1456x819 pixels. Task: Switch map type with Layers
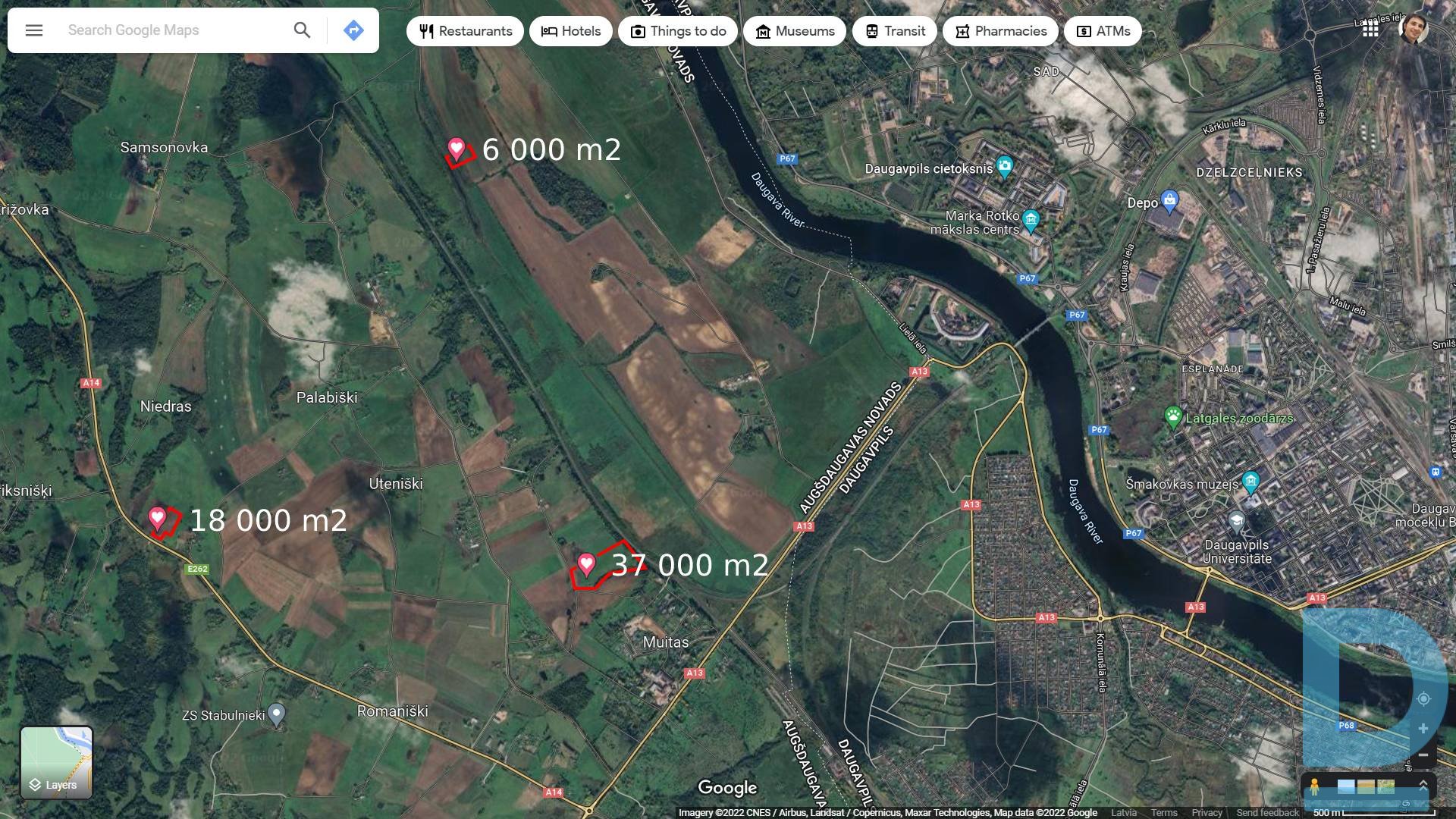(x=56, y=762)
